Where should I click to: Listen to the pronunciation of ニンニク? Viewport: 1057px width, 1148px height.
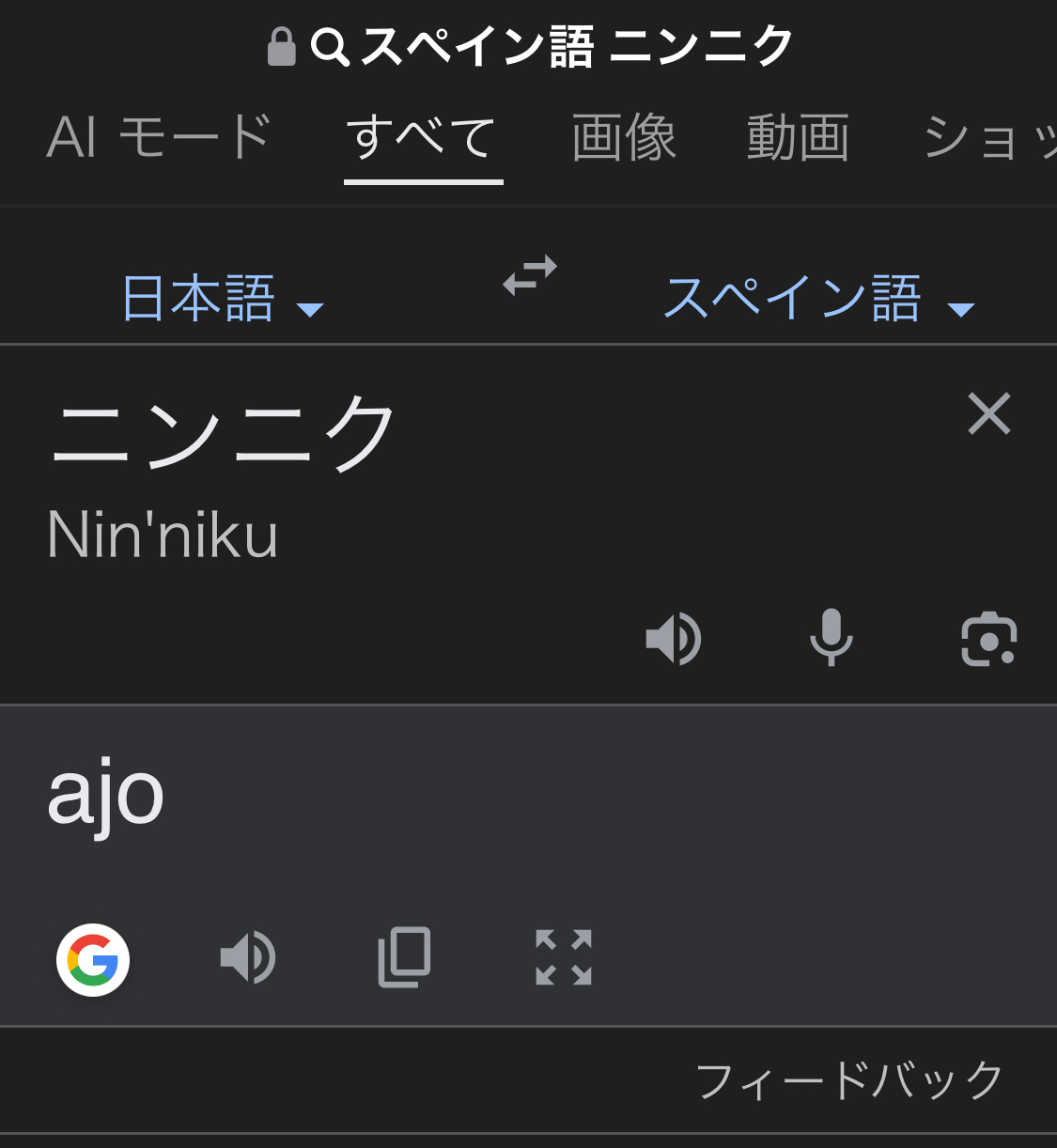pos(674,639)
